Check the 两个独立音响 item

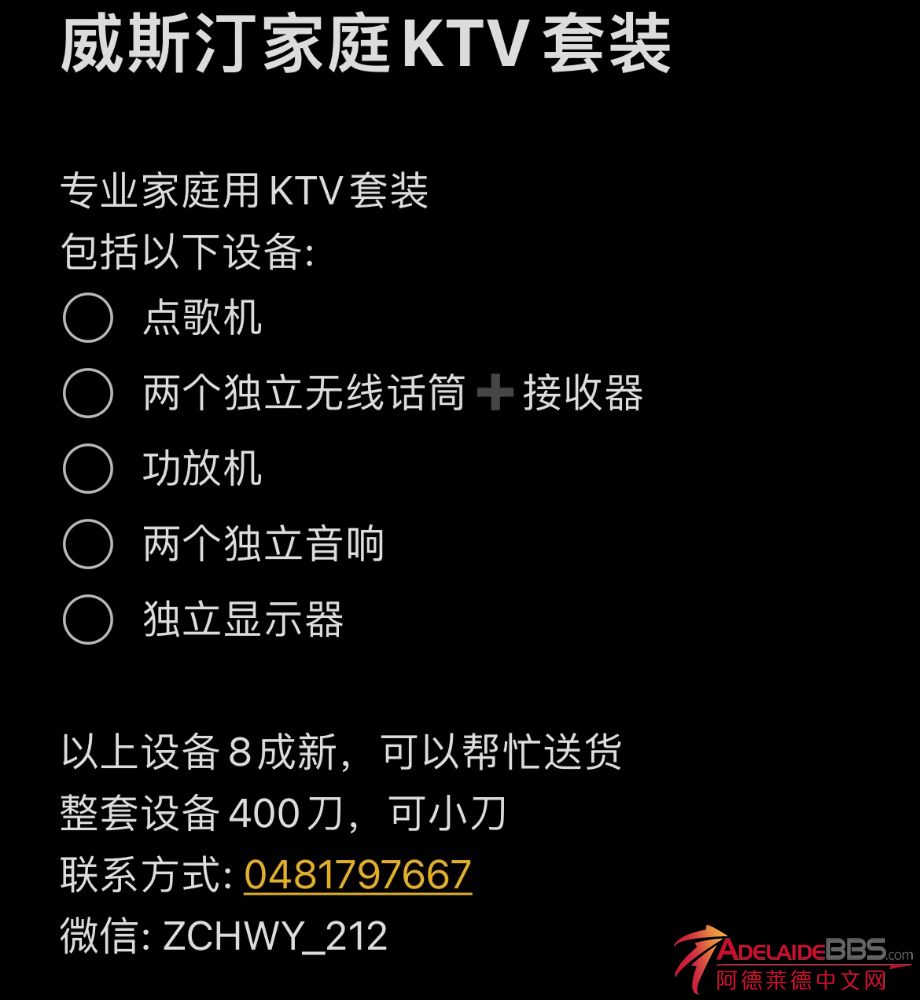[x=88, y=545]
